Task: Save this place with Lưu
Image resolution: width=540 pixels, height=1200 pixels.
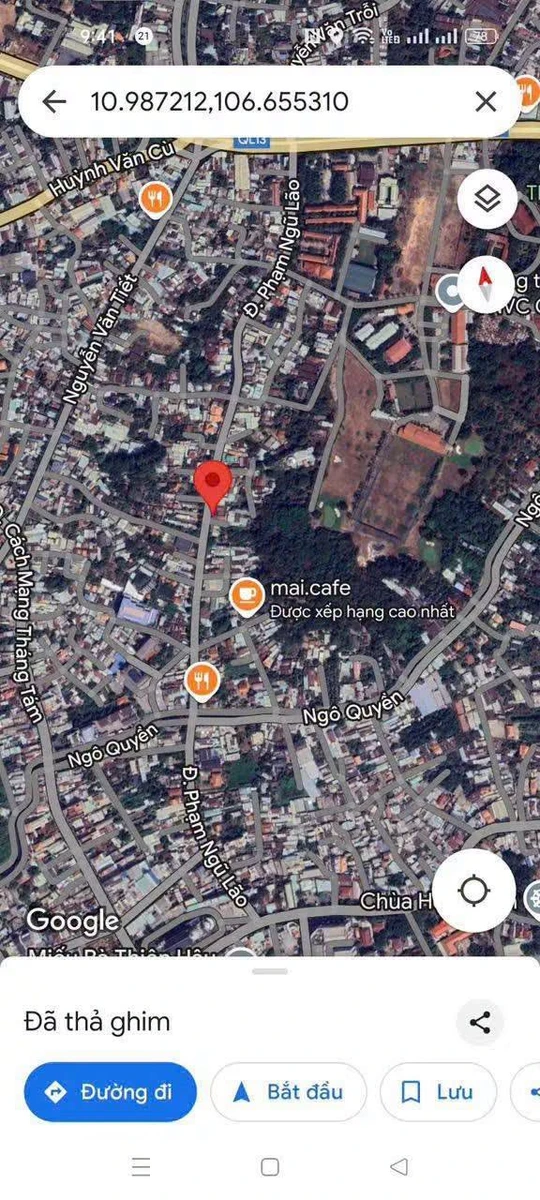Action: (x=439, y=1092)
